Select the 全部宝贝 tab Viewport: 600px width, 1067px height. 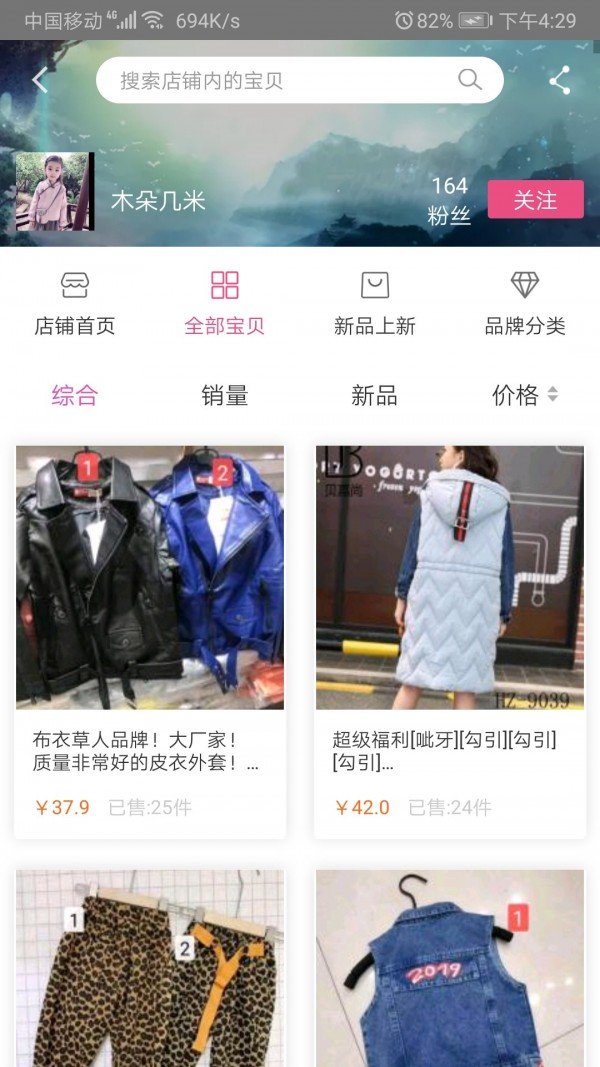point(225,304)
